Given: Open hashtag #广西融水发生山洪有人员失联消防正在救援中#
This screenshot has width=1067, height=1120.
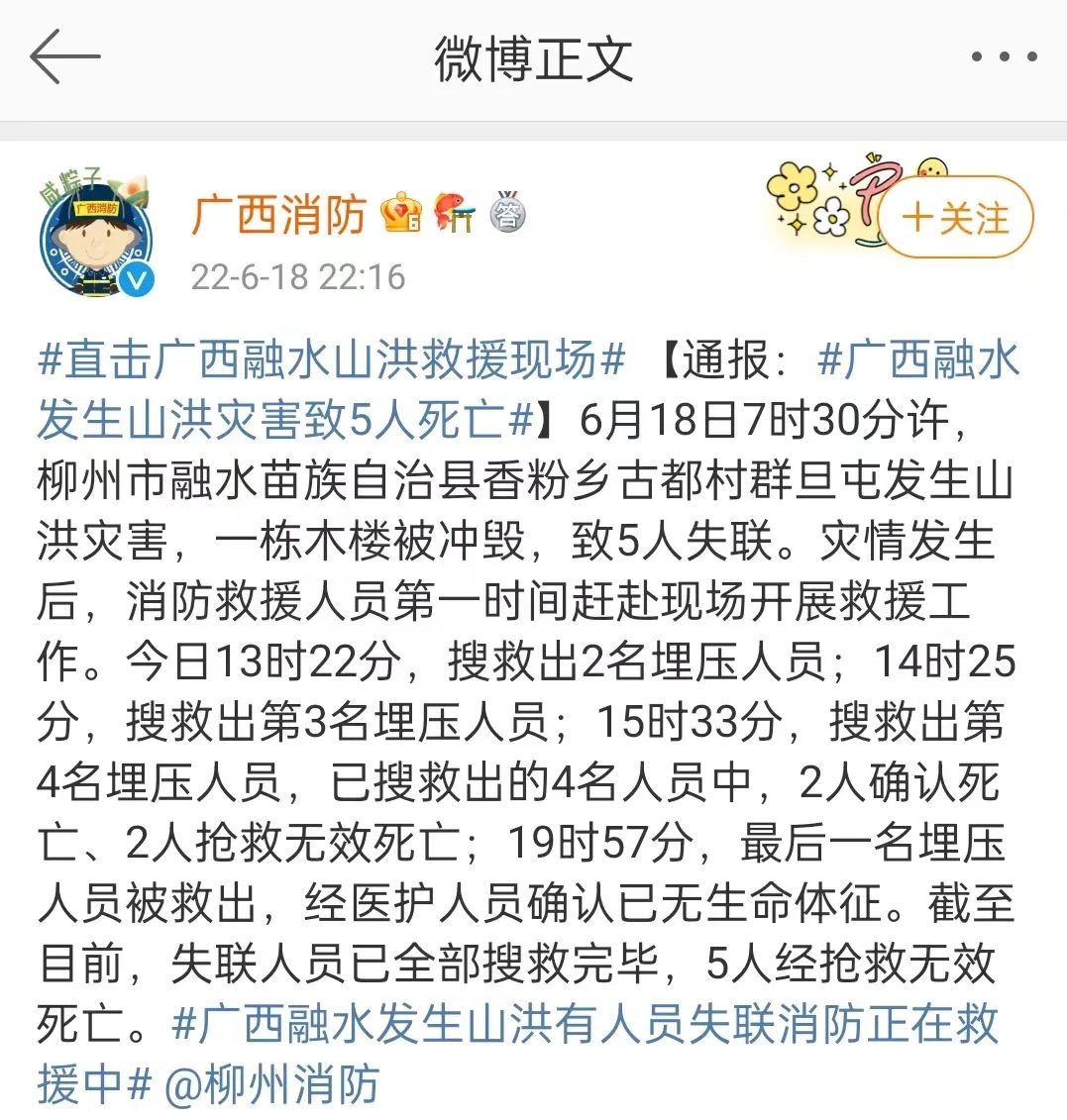Looking at the screenshot, I should coord(585,1025).
